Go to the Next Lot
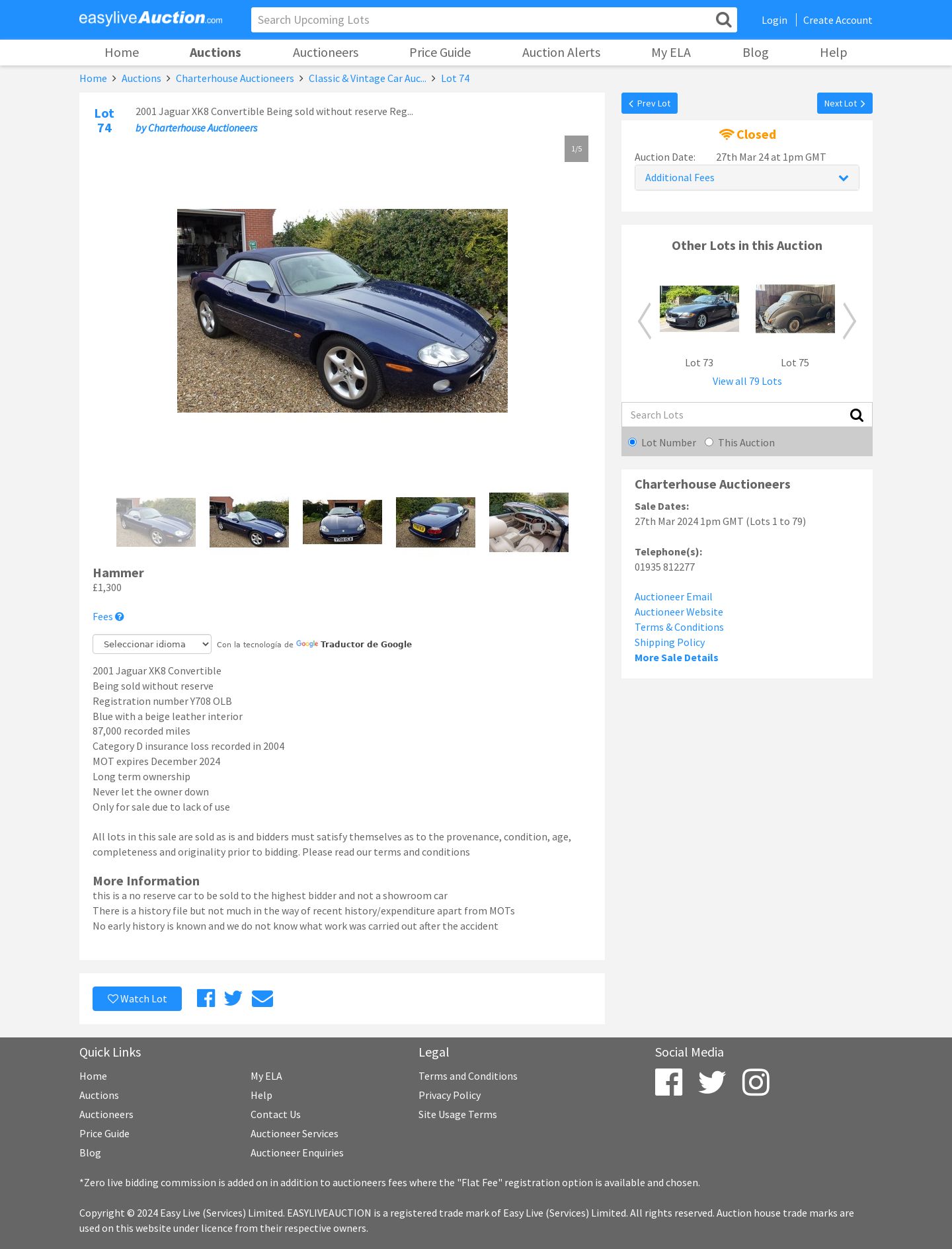952x1249 pixels. click(x=844, y=103)
